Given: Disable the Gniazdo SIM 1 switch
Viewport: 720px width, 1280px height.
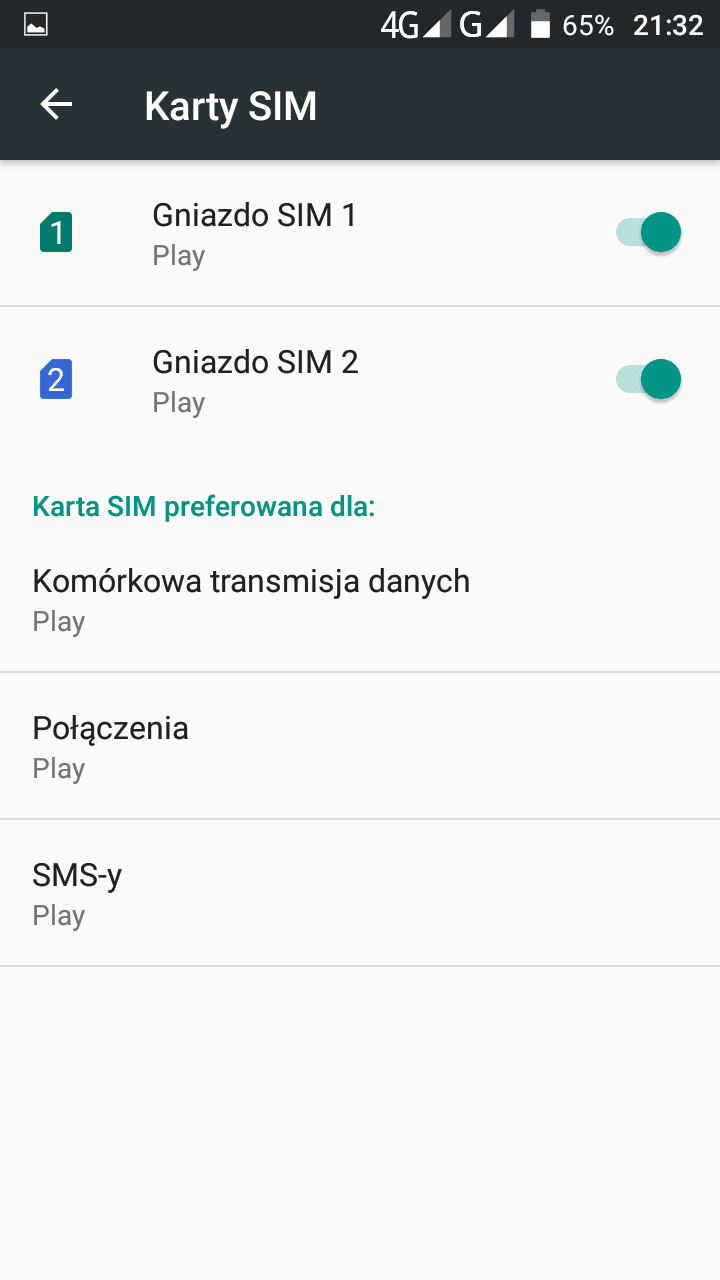Looking at the screenshot, I should point(648,232).
